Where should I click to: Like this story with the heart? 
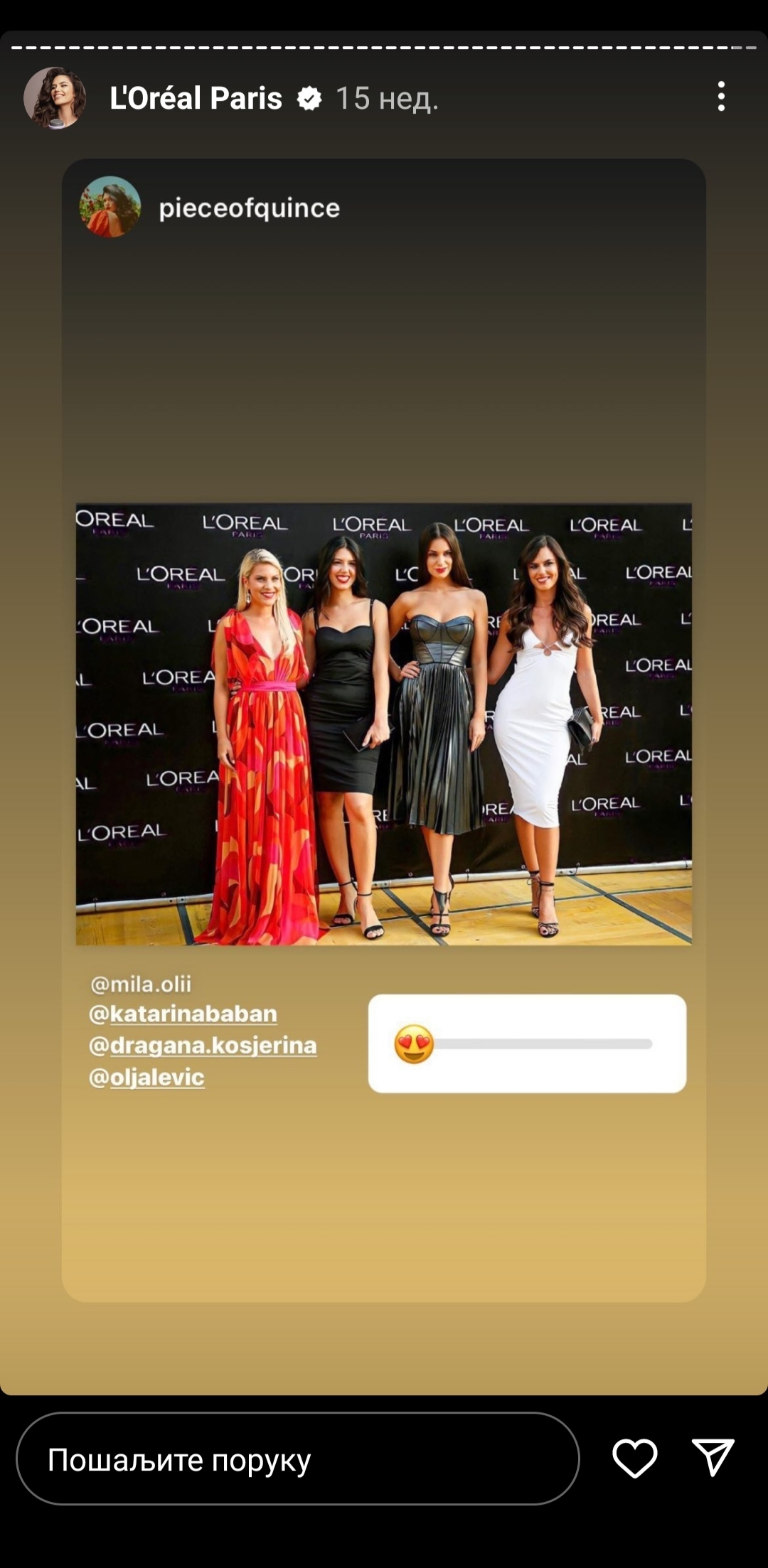point(634,1459)
